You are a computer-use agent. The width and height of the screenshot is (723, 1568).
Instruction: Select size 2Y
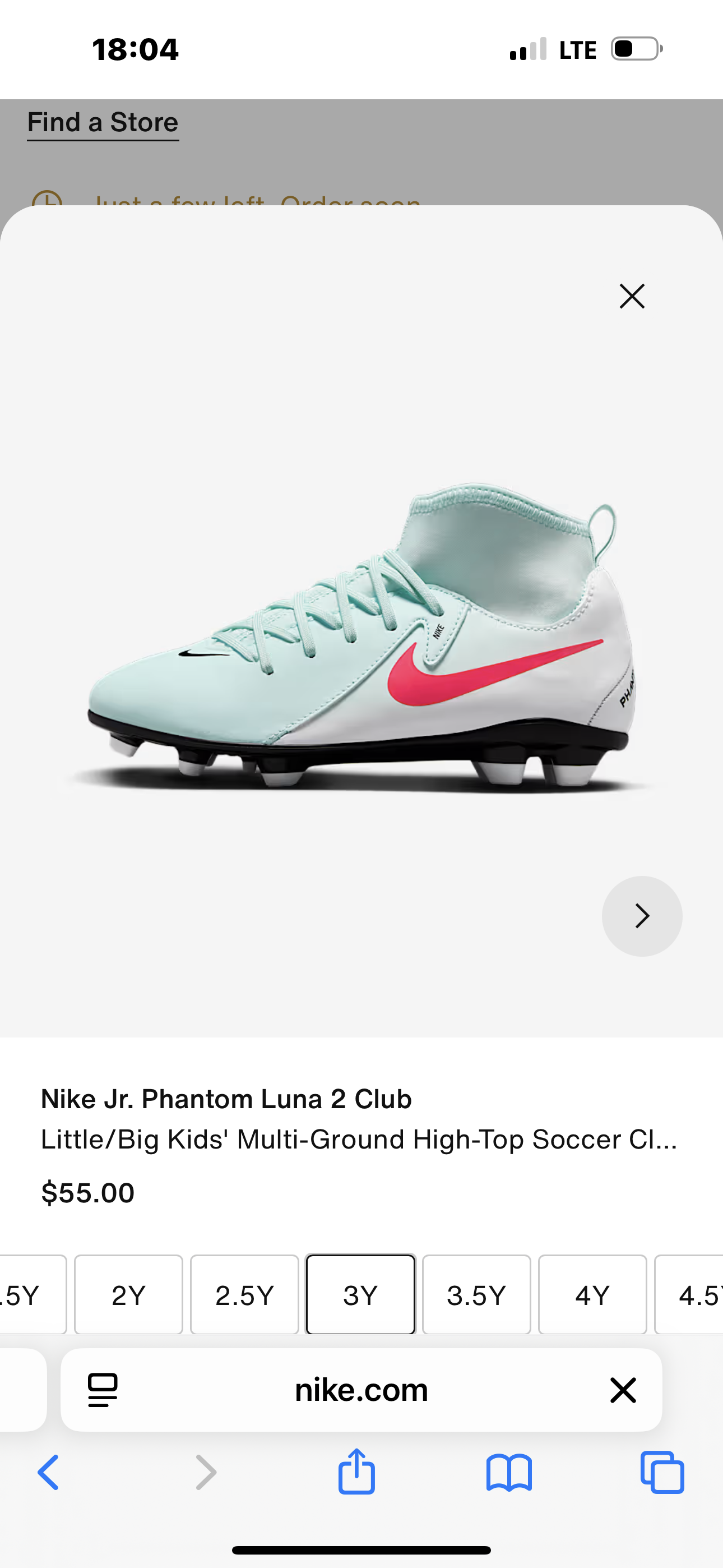click(128, 1295)
